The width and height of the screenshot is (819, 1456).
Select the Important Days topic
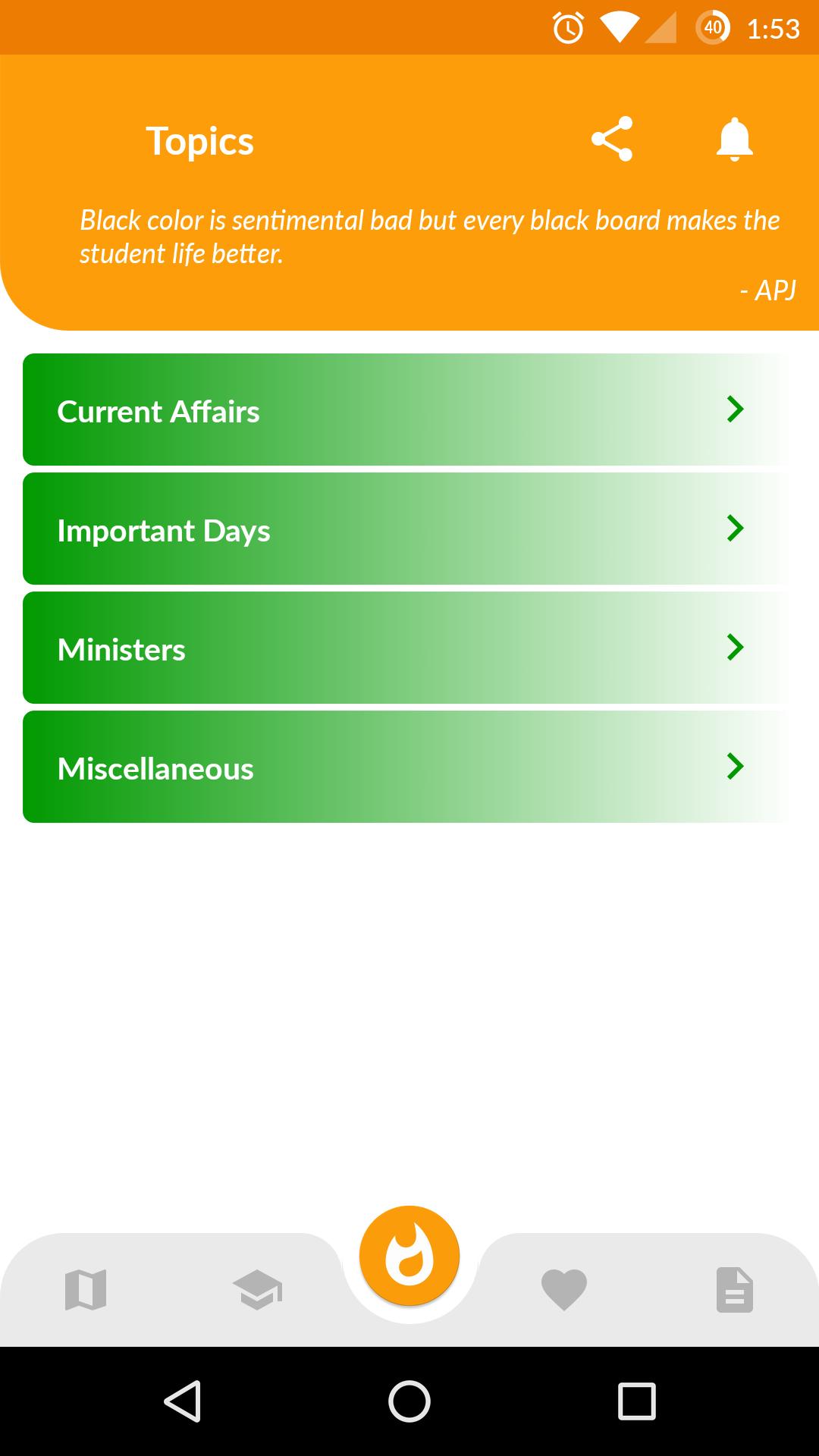click(x=408, y=529)
